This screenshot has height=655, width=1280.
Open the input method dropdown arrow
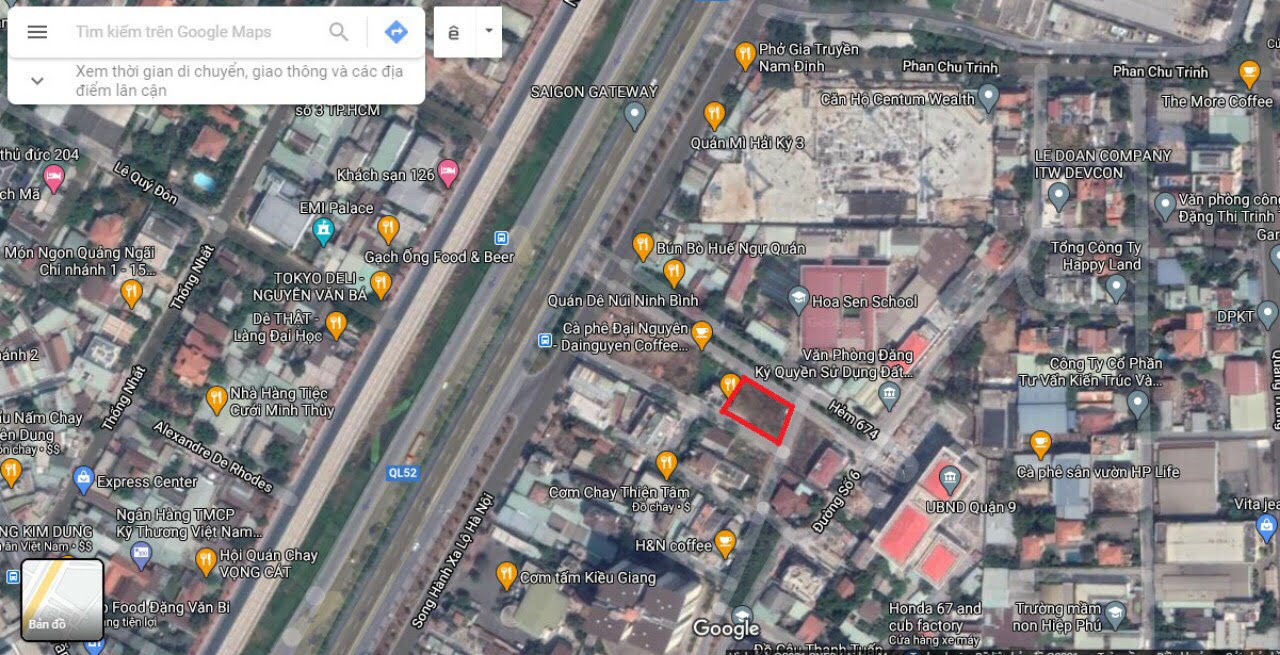(488, 31)
